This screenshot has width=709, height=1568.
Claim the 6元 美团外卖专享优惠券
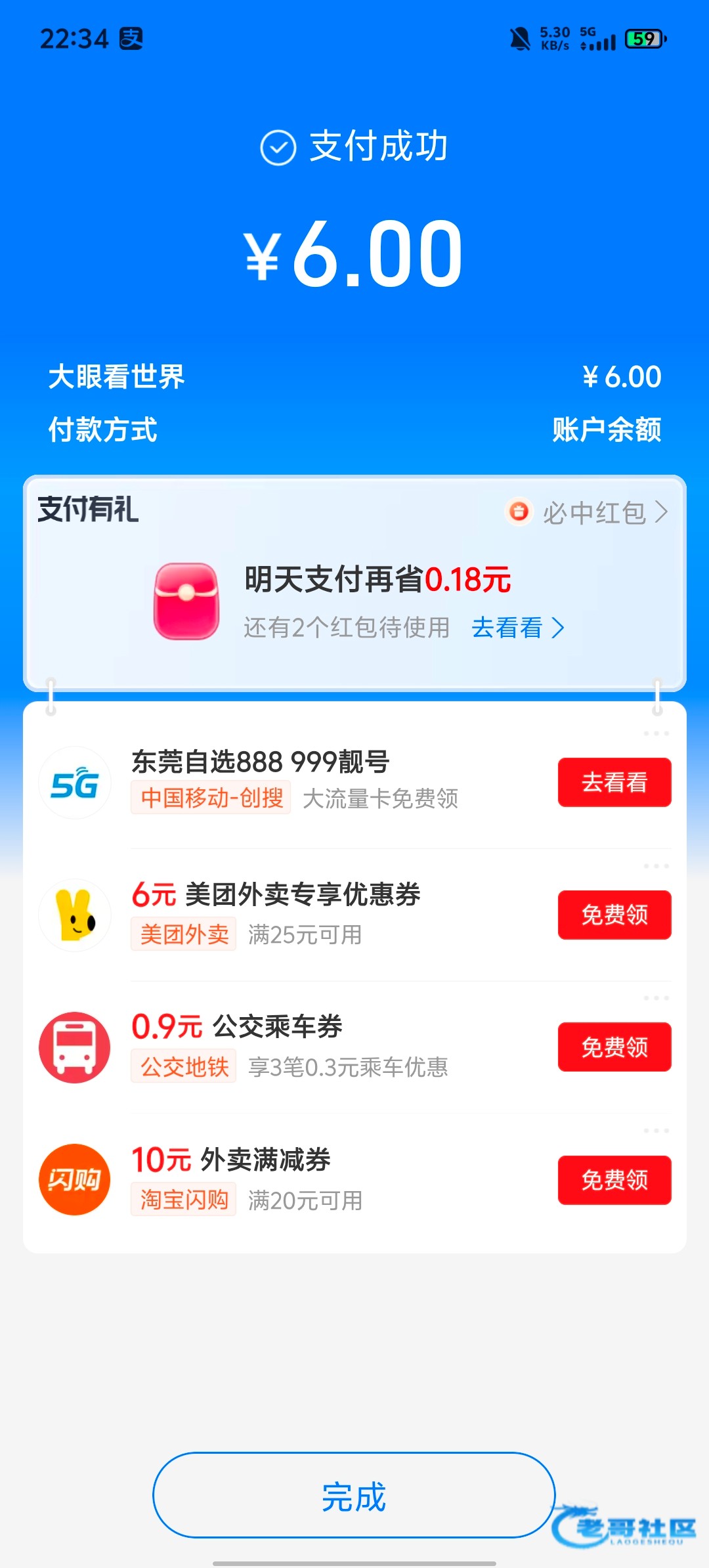click(x=614, y=915)
